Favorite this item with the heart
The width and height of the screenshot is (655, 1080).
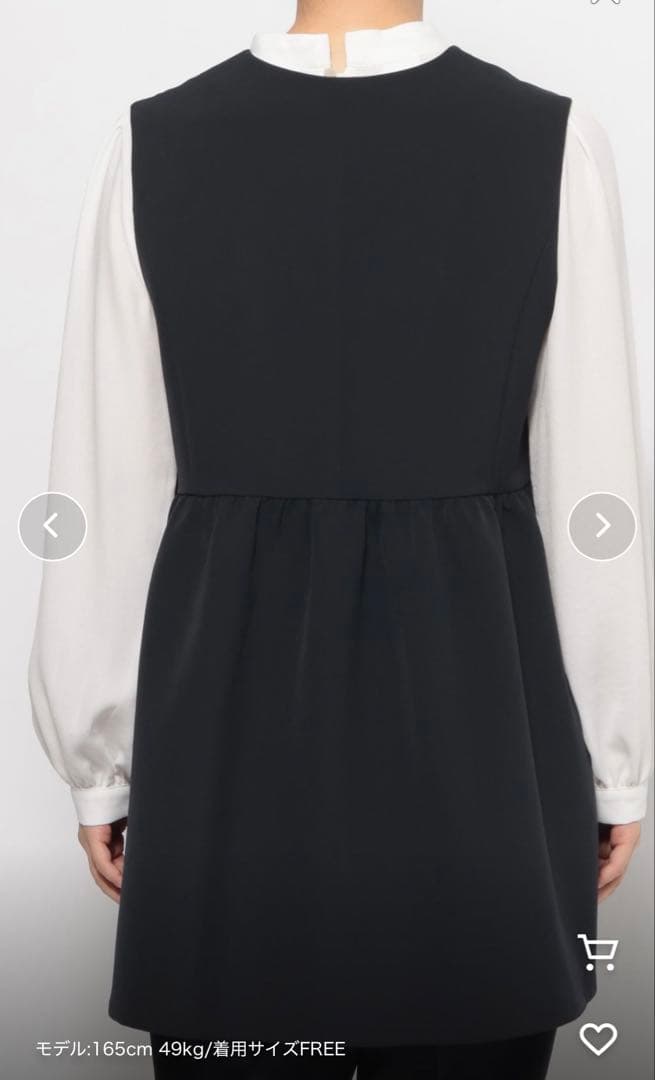(599, 1039)
